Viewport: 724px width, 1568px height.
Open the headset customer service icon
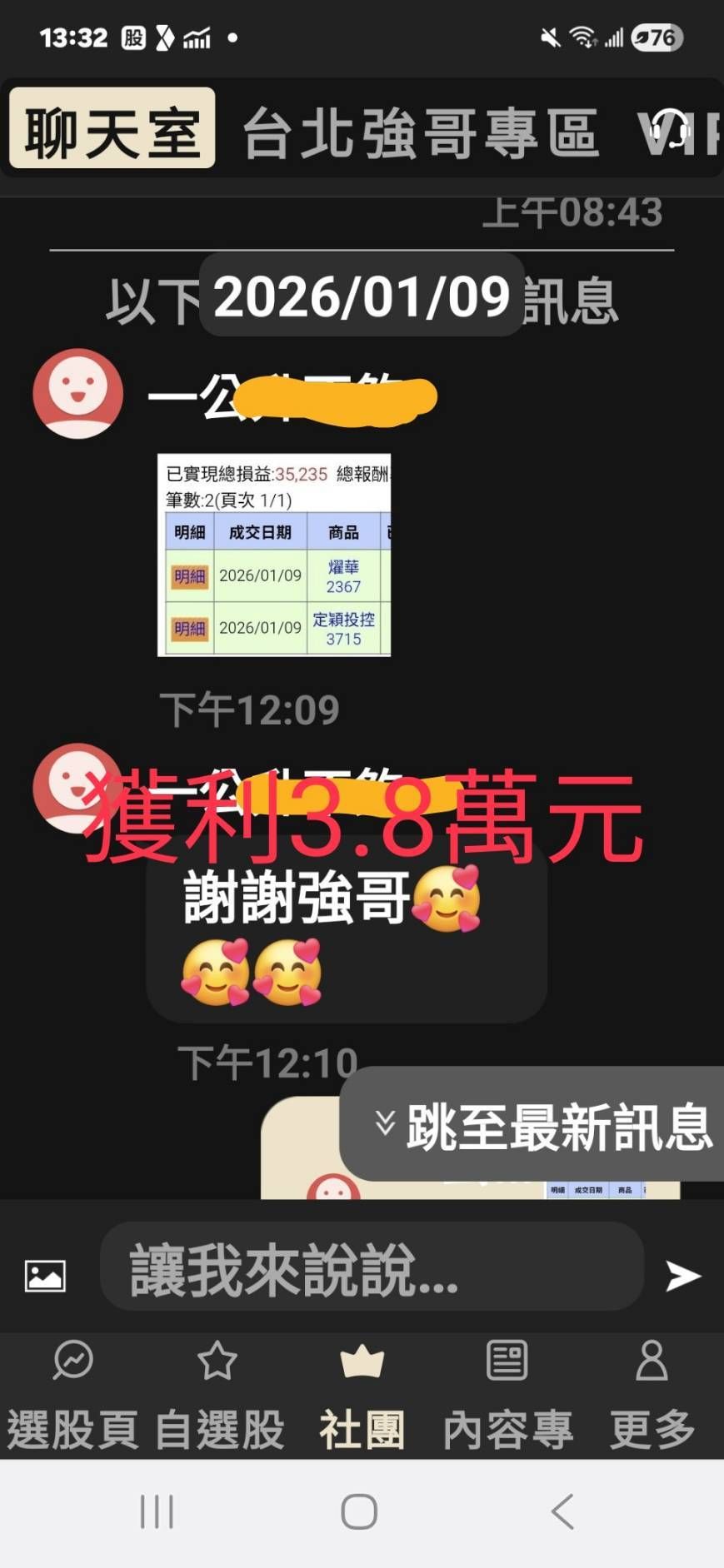coord(669,131)
